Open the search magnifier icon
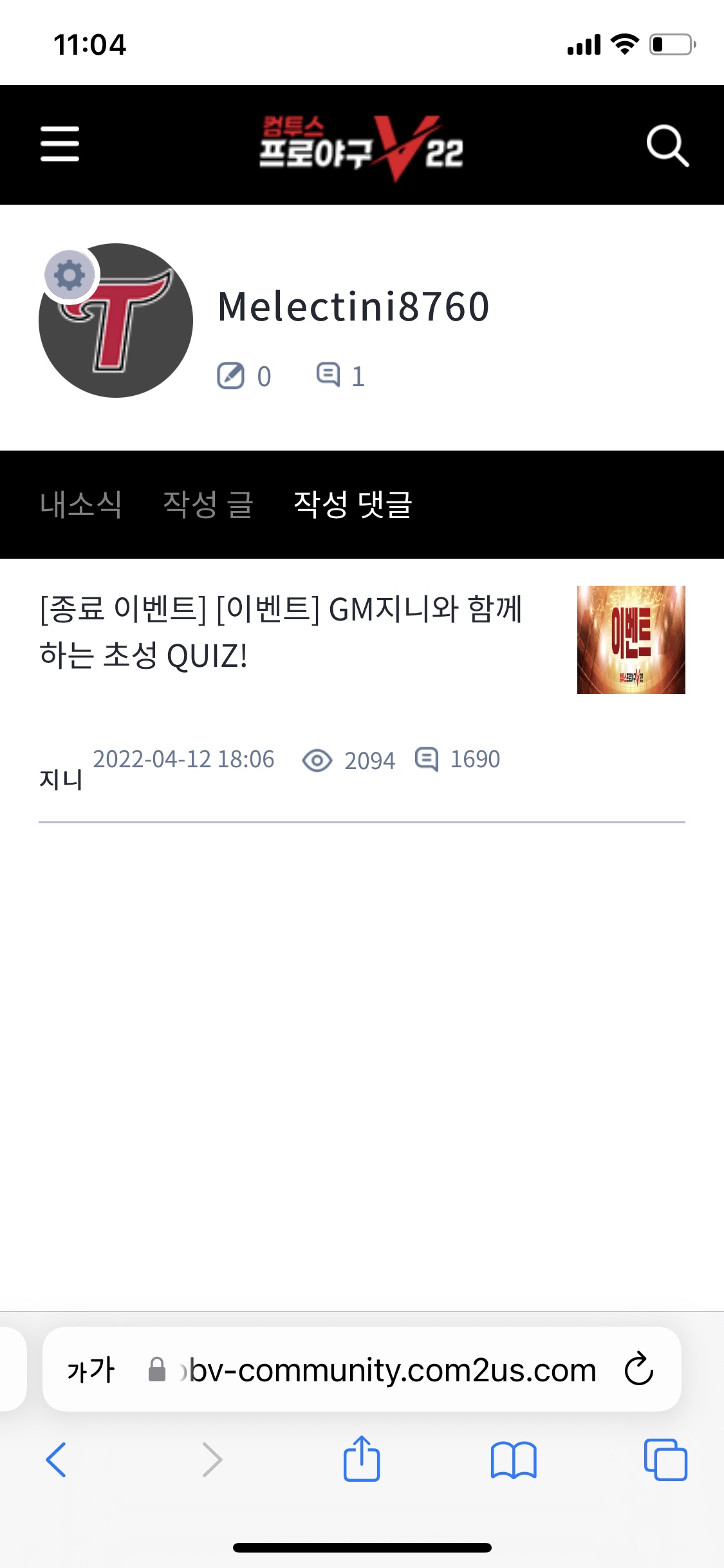 667,146
